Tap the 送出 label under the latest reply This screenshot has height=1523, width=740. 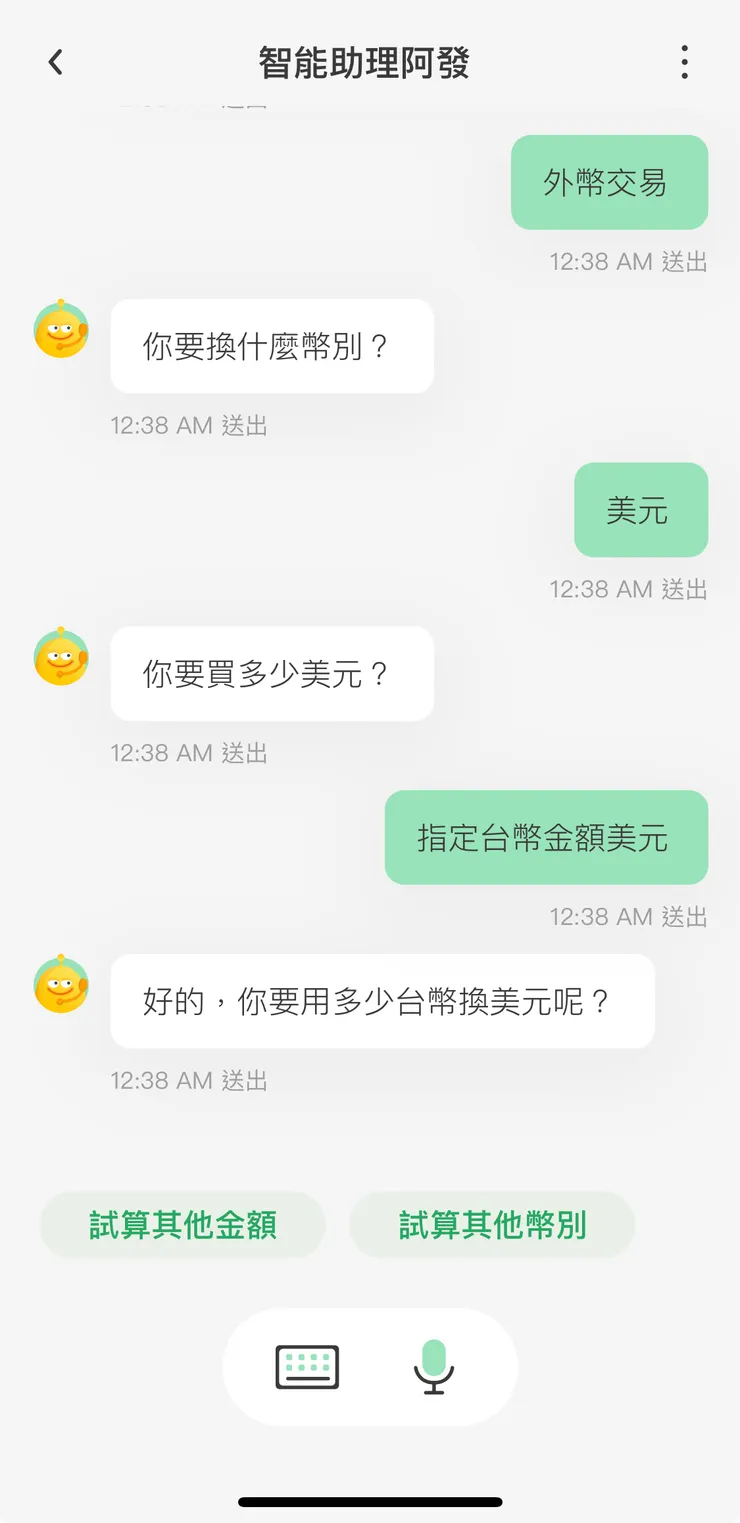coord(188,1081)
